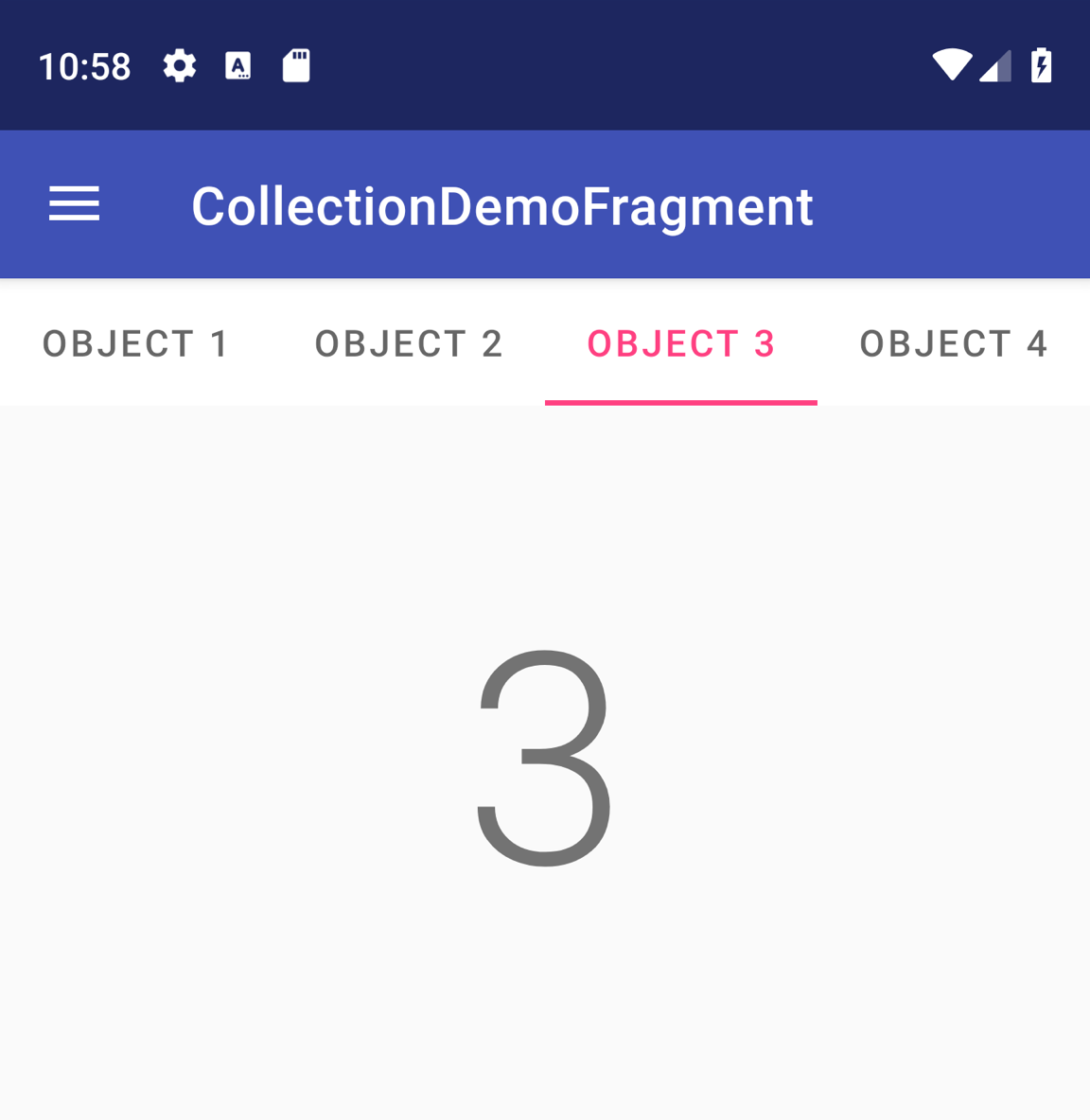This screenshot has width=1090, height=1120.
Task: Tap the blue app toolbar
Action: pos(545,204)
